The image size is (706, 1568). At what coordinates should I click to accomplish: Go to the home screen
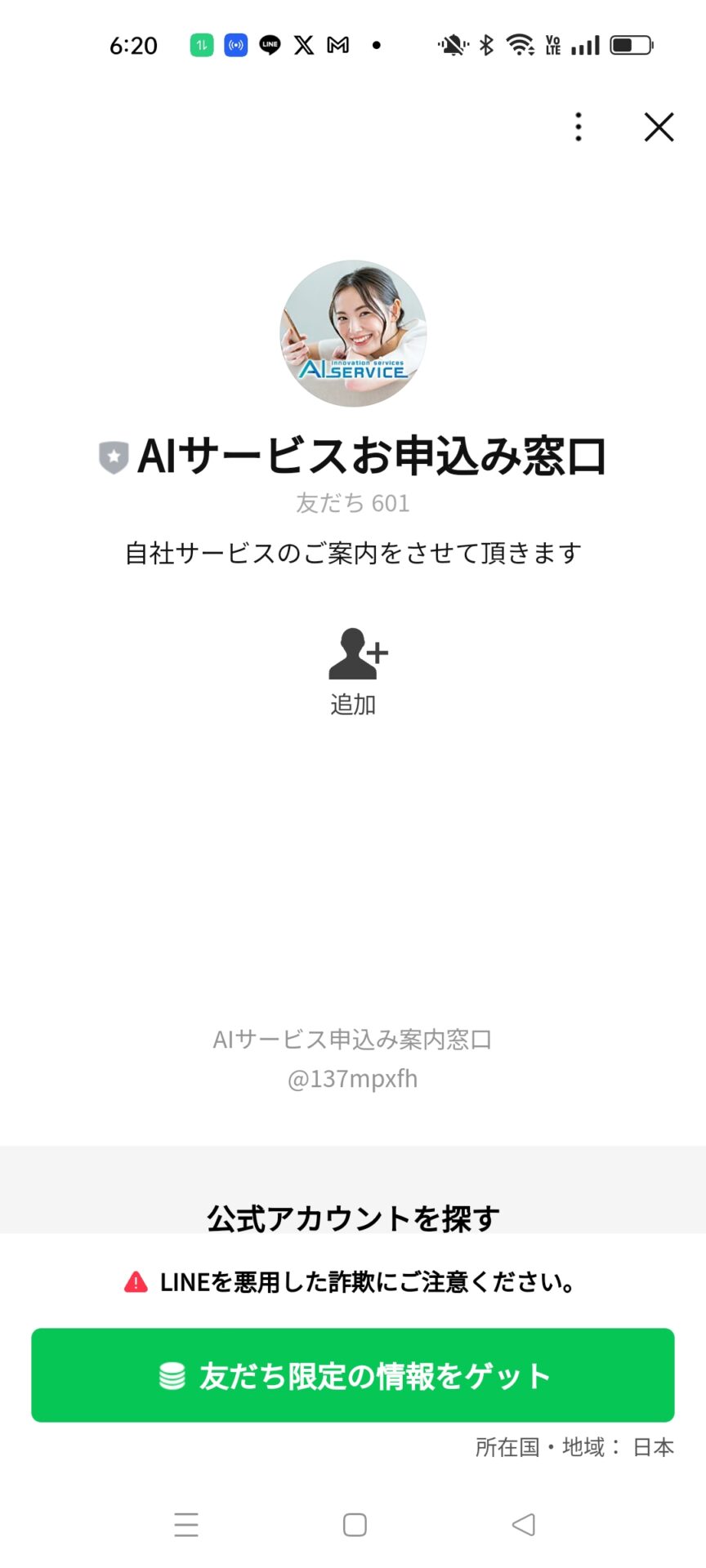355,1524
